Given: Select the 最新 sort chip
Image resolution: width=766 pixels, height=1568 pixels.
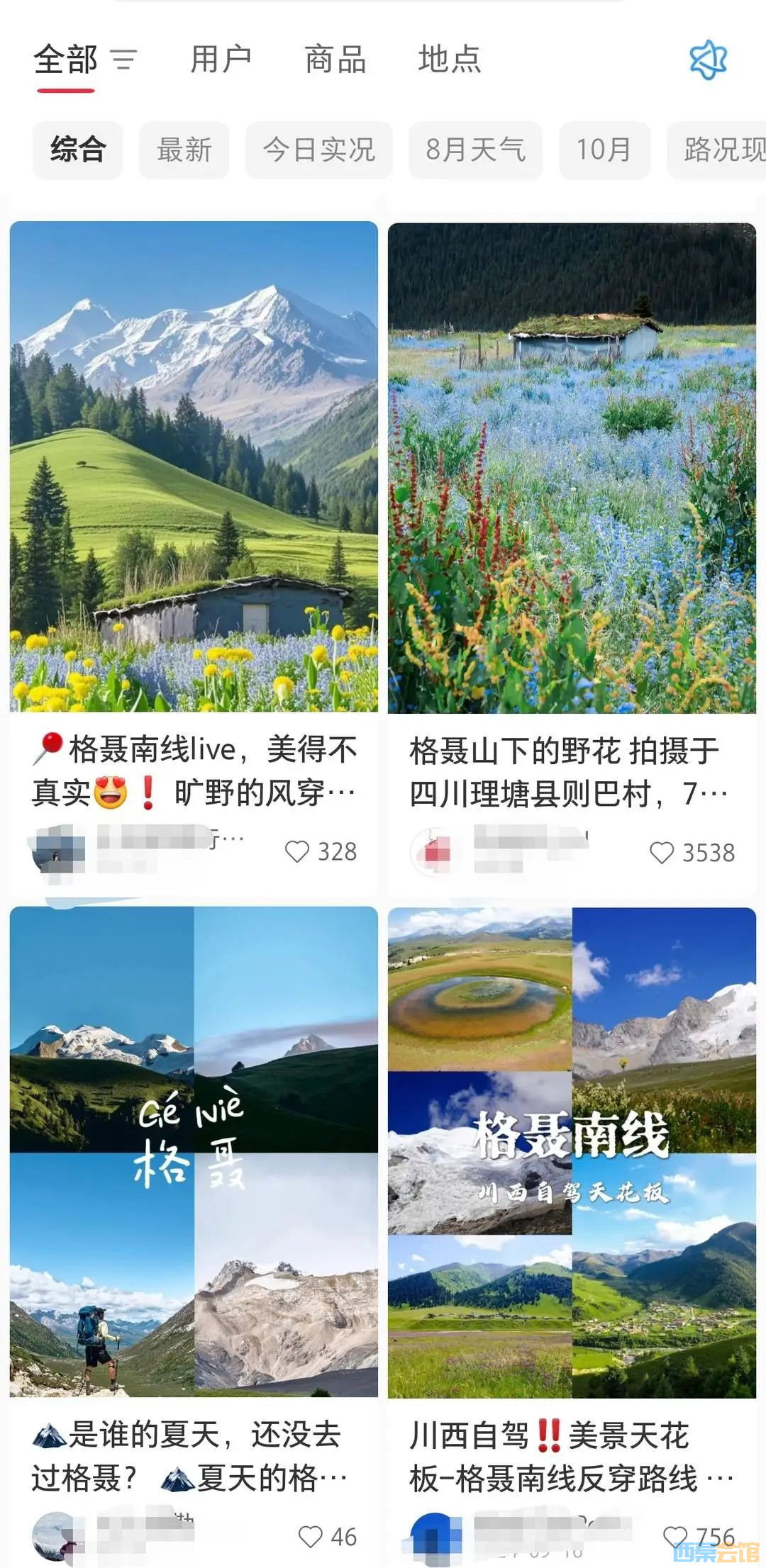Looking at the screenshot, I should 184,150.
